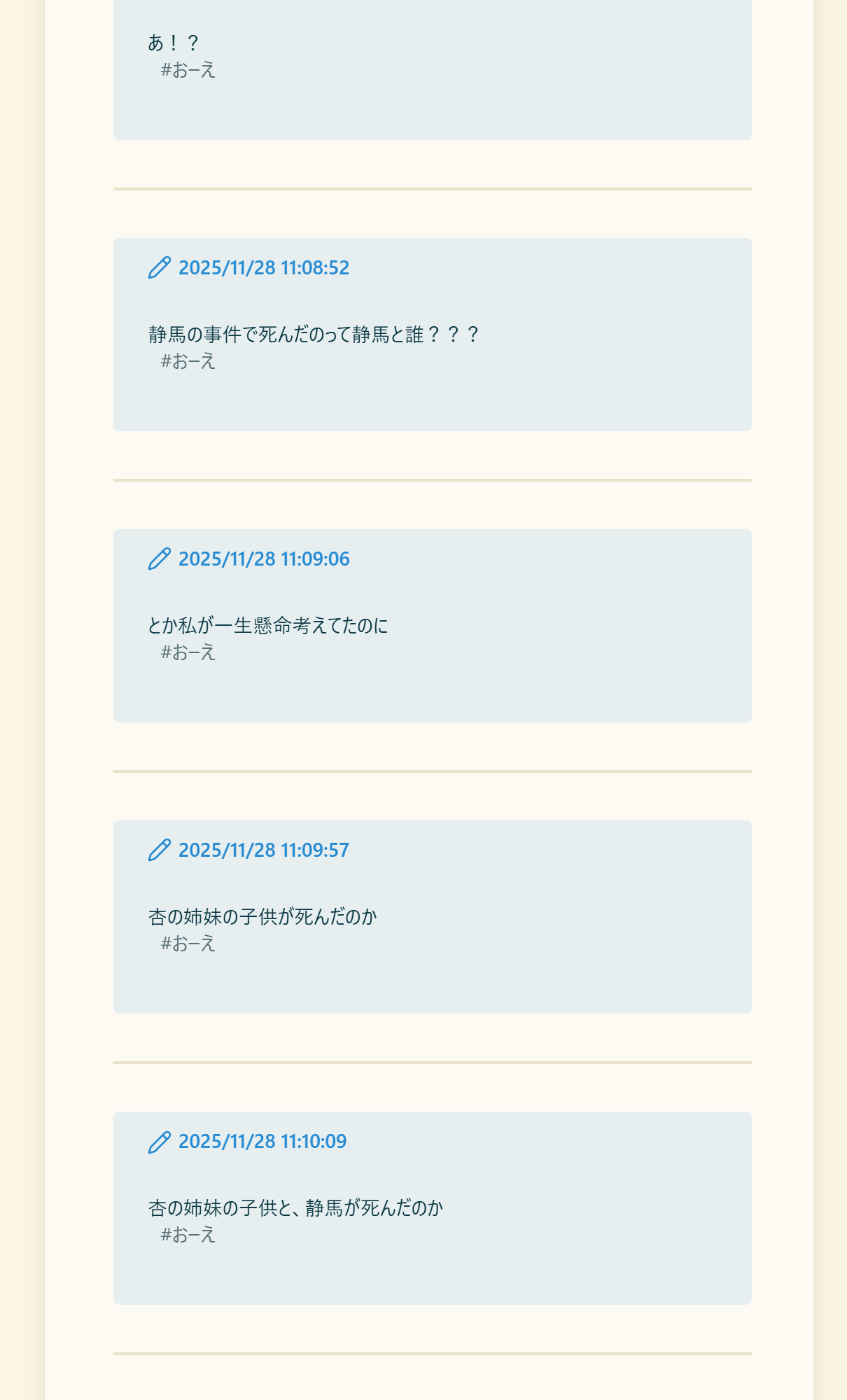Screen dimensions: 847x1400
Task: Go to the #おーえ tag under 杏の姉妹の子供と、静馬が死んだのか
Action: coord(188,1235)
